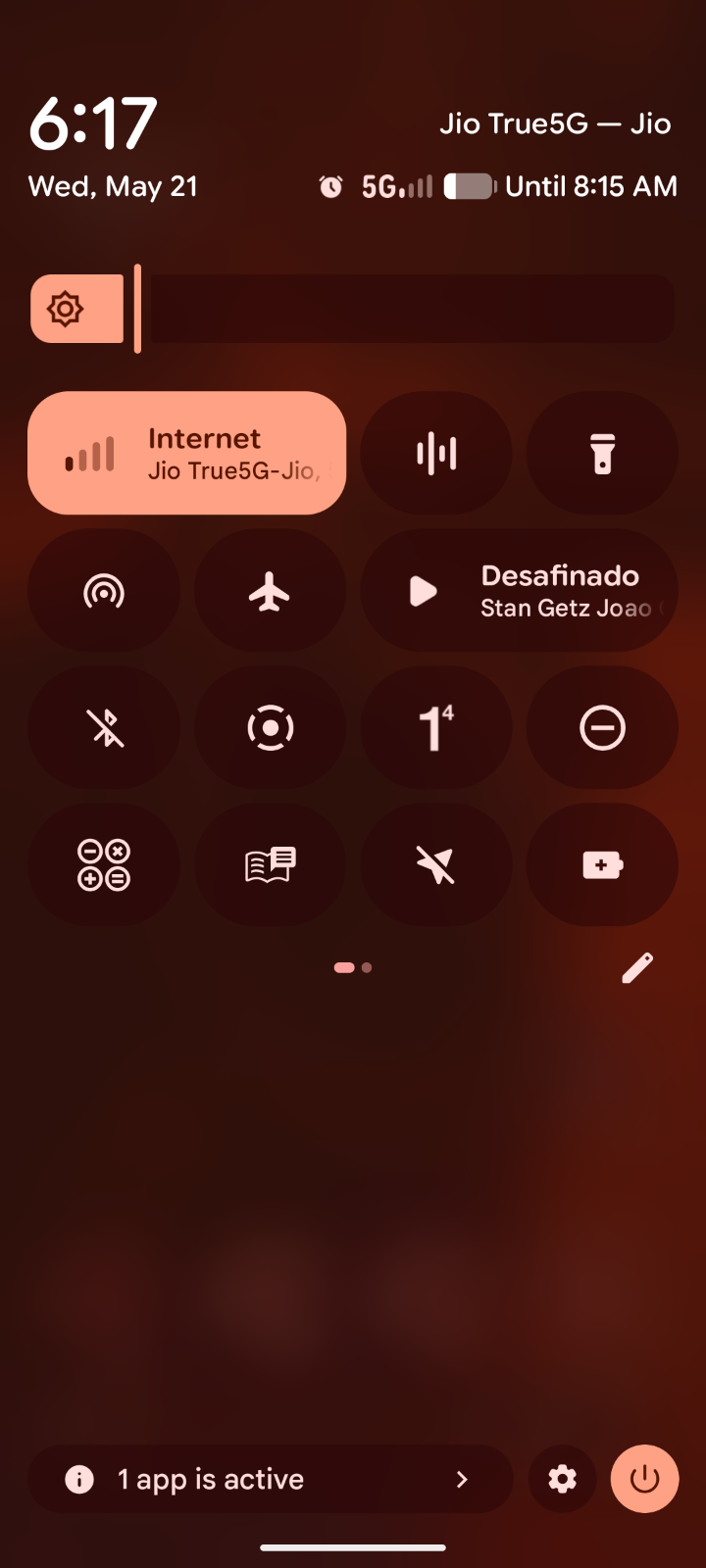Open the power menu
The image size is (706, 1568).
644,1479
